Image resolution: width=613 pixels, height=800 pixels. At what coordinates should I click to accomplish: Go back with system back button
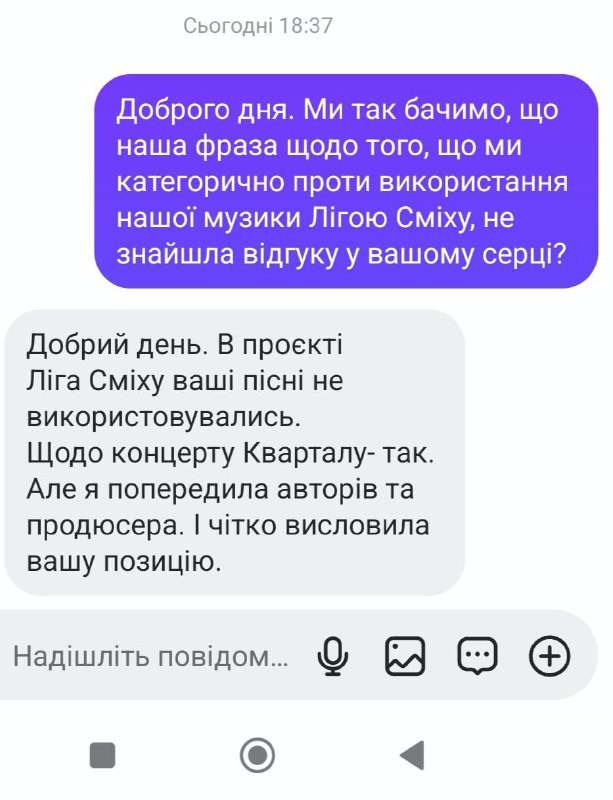(x=411, y=755)
